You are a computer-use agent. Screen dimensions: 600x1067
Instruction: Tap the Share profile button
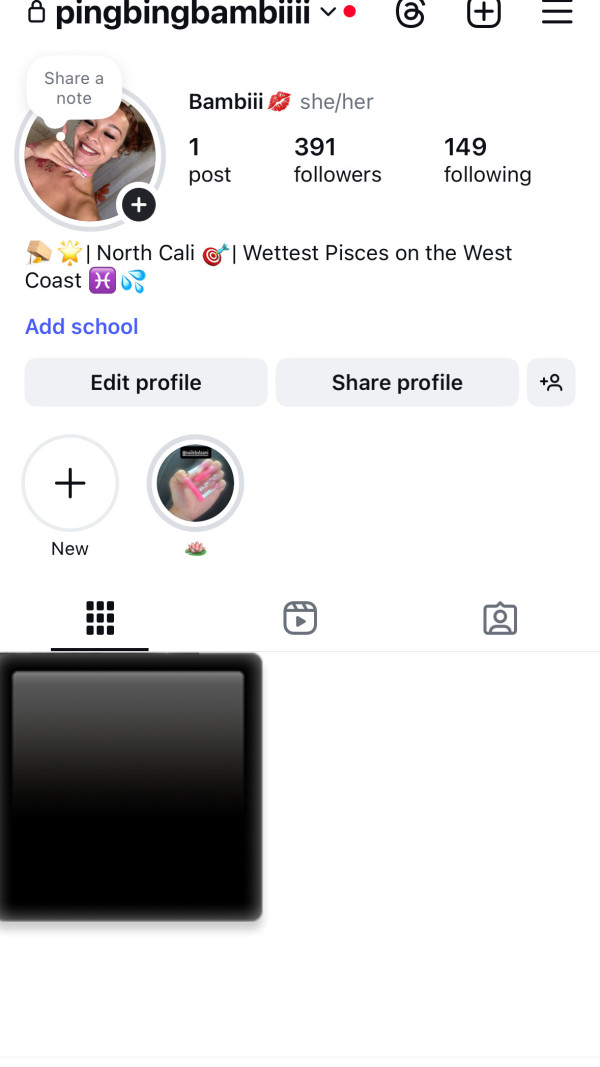(x=397, y=383)
